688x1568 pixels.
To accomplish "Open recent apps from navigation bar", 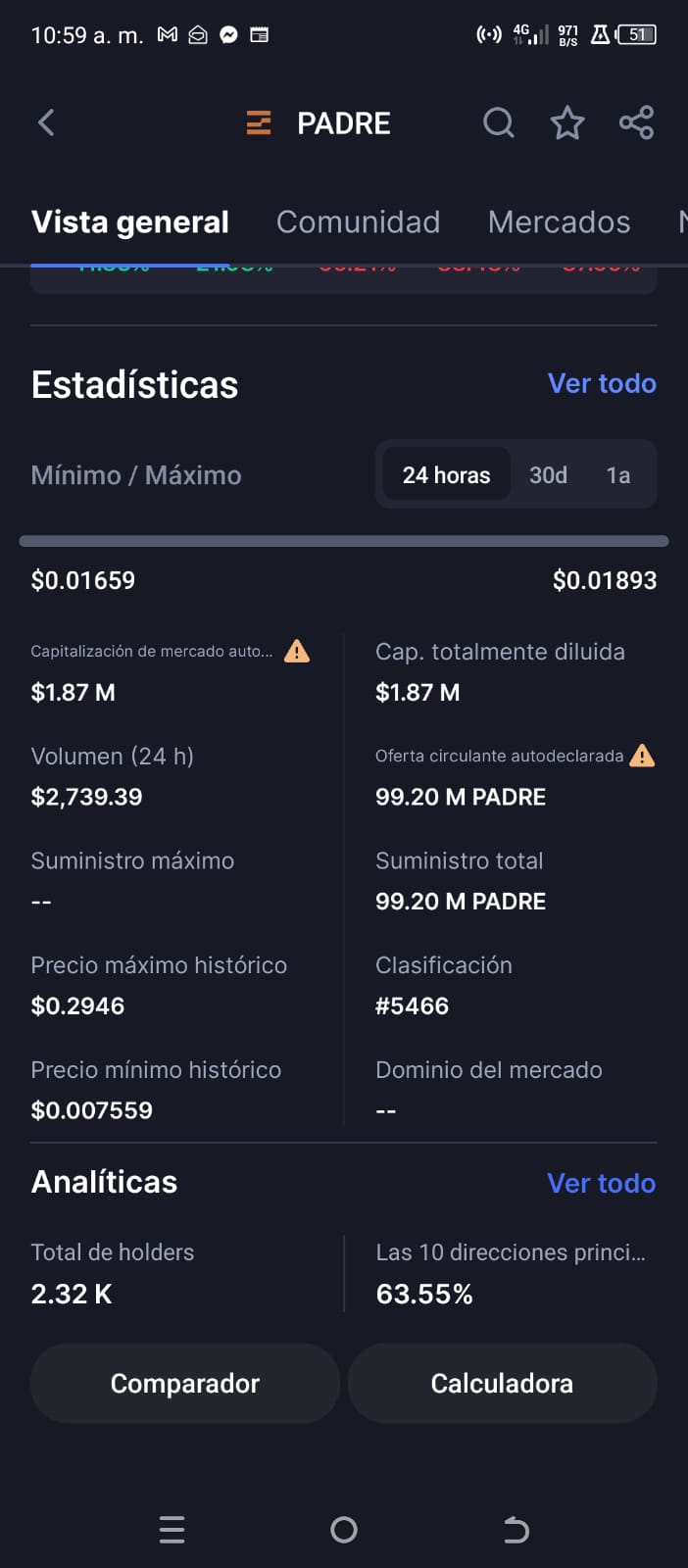I will point(172,1530).
